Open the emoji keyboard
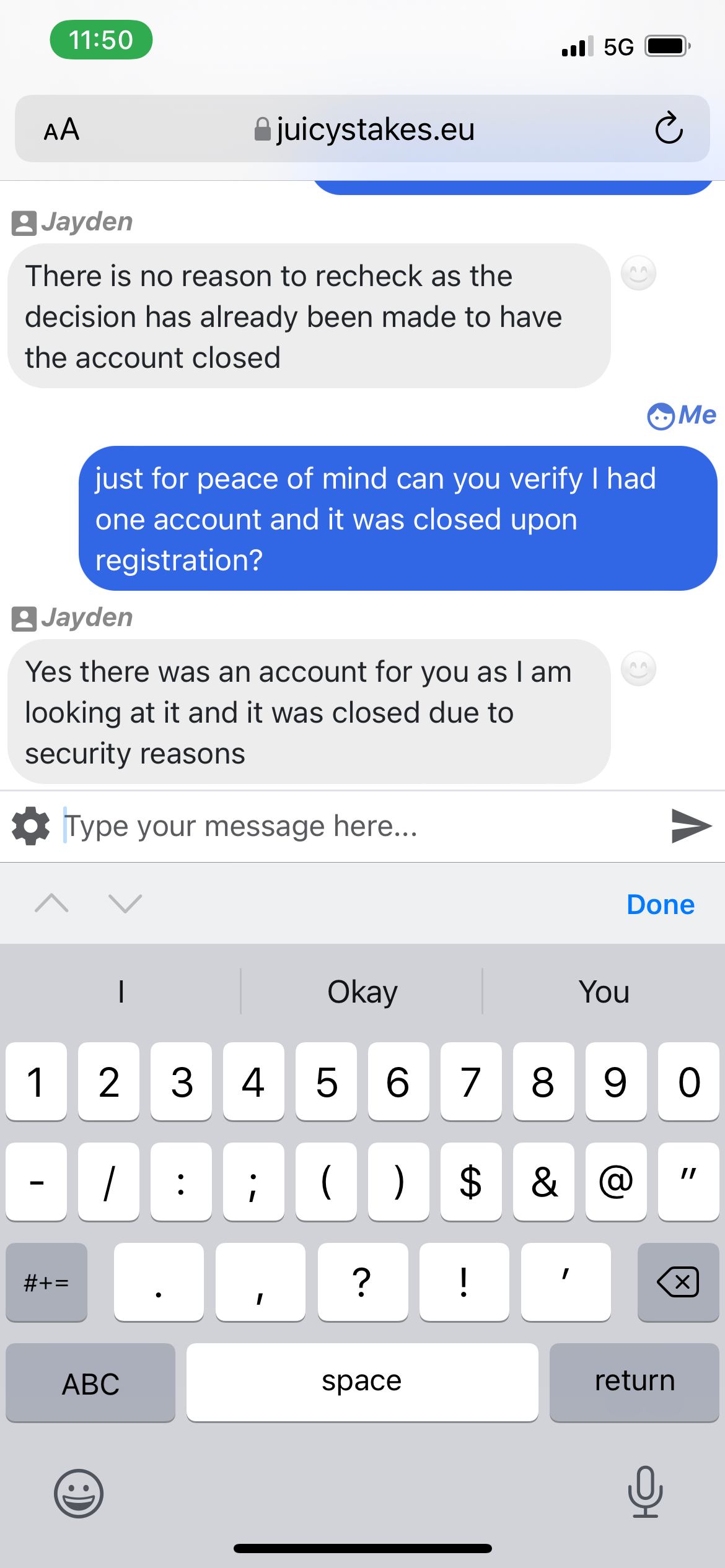This screenshot has height=1568, width=725. (x=79, y=1493)
